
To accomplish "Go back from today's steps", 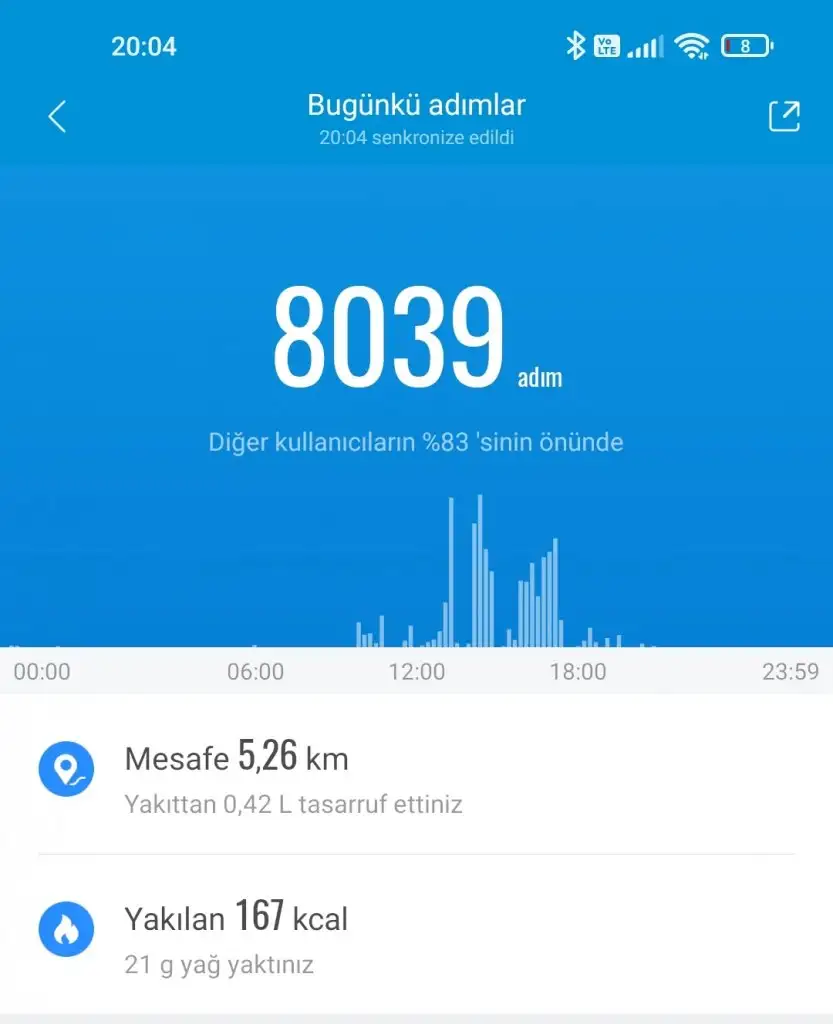I will click(57, 117).
